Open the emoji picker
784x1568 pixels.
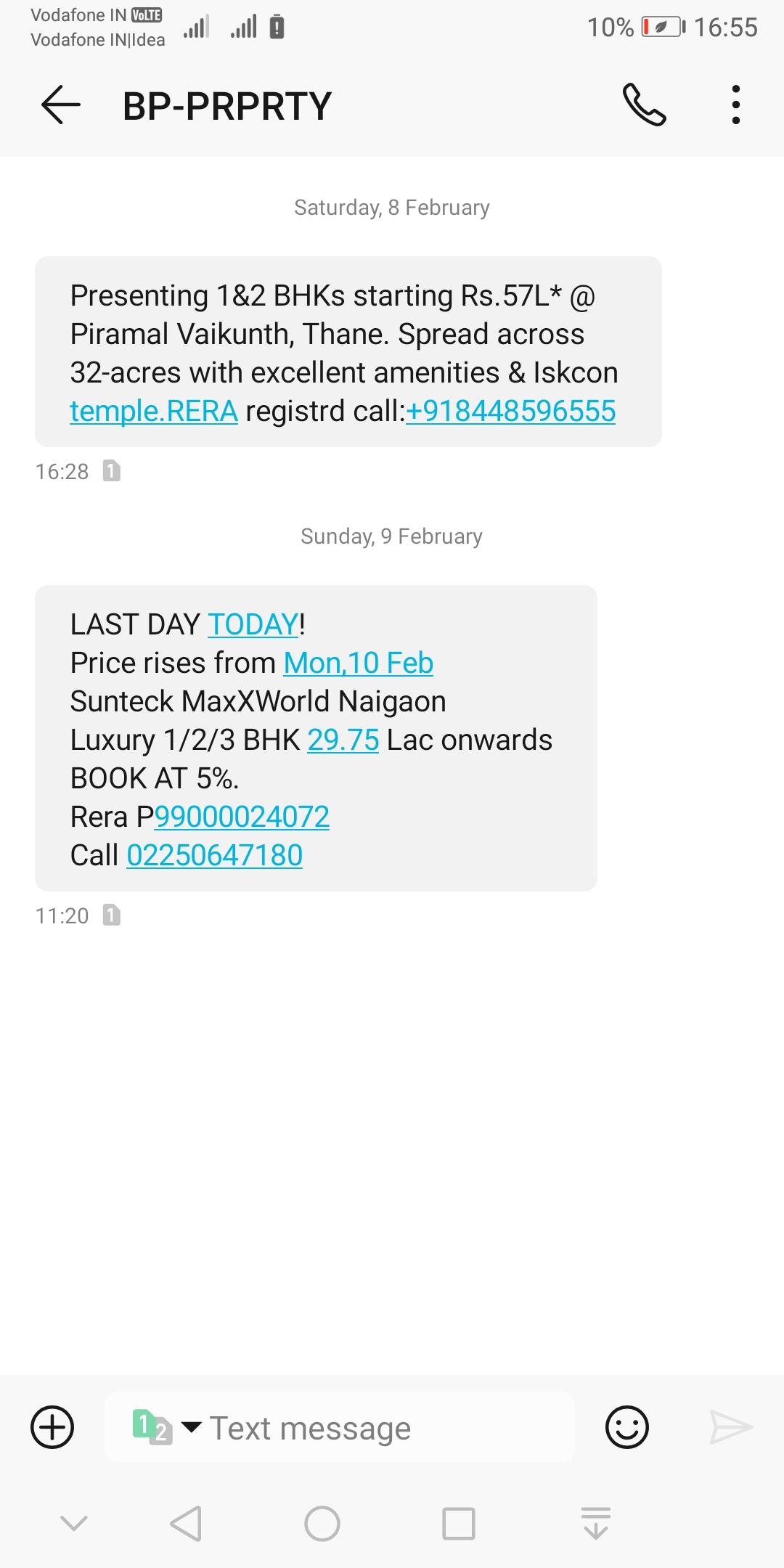pos(626,1427)
